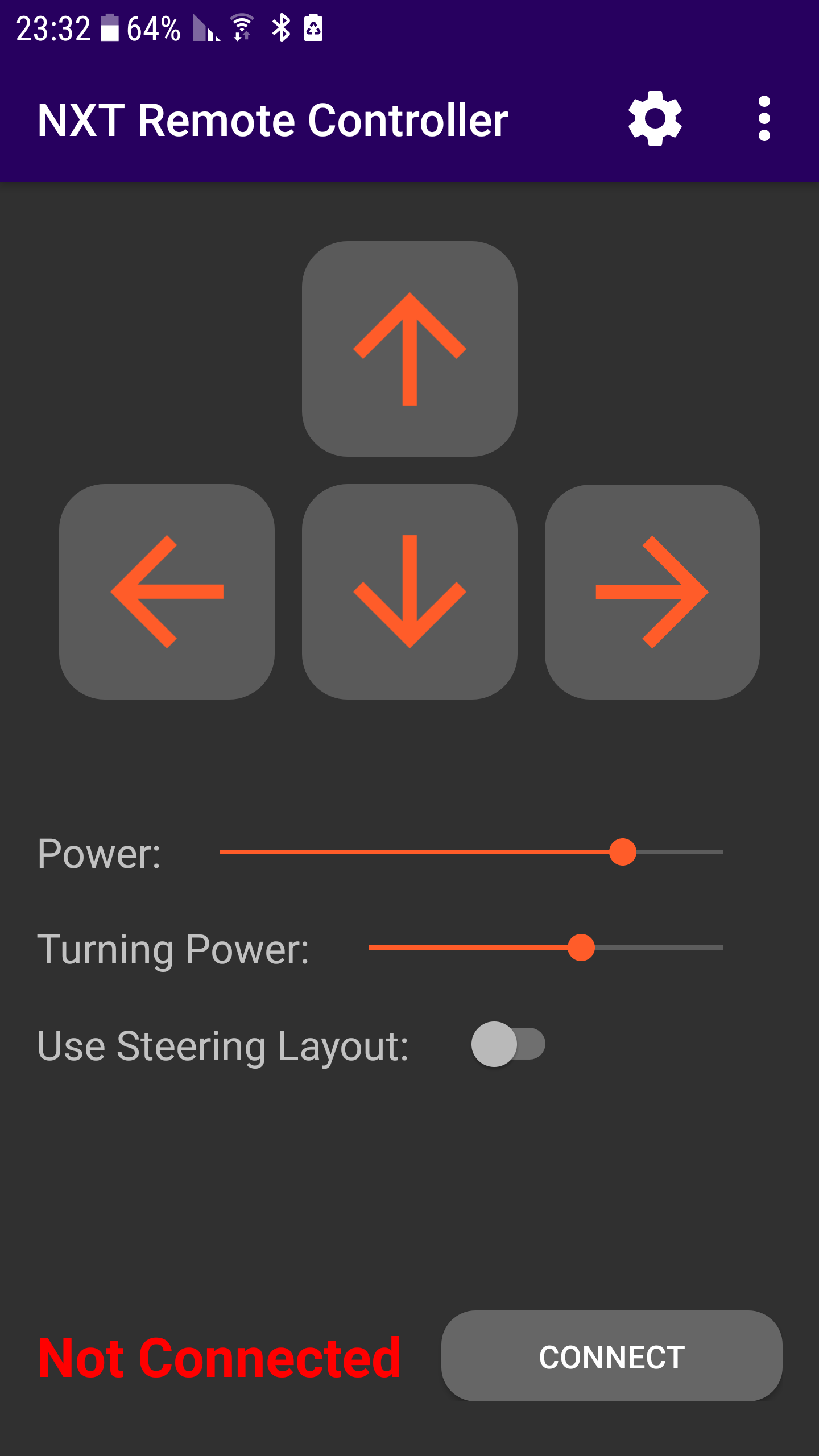Image resolution: width=819 pixels, height=1456 pixels.
Task: Hit the Connect button
Action: 611,1356
